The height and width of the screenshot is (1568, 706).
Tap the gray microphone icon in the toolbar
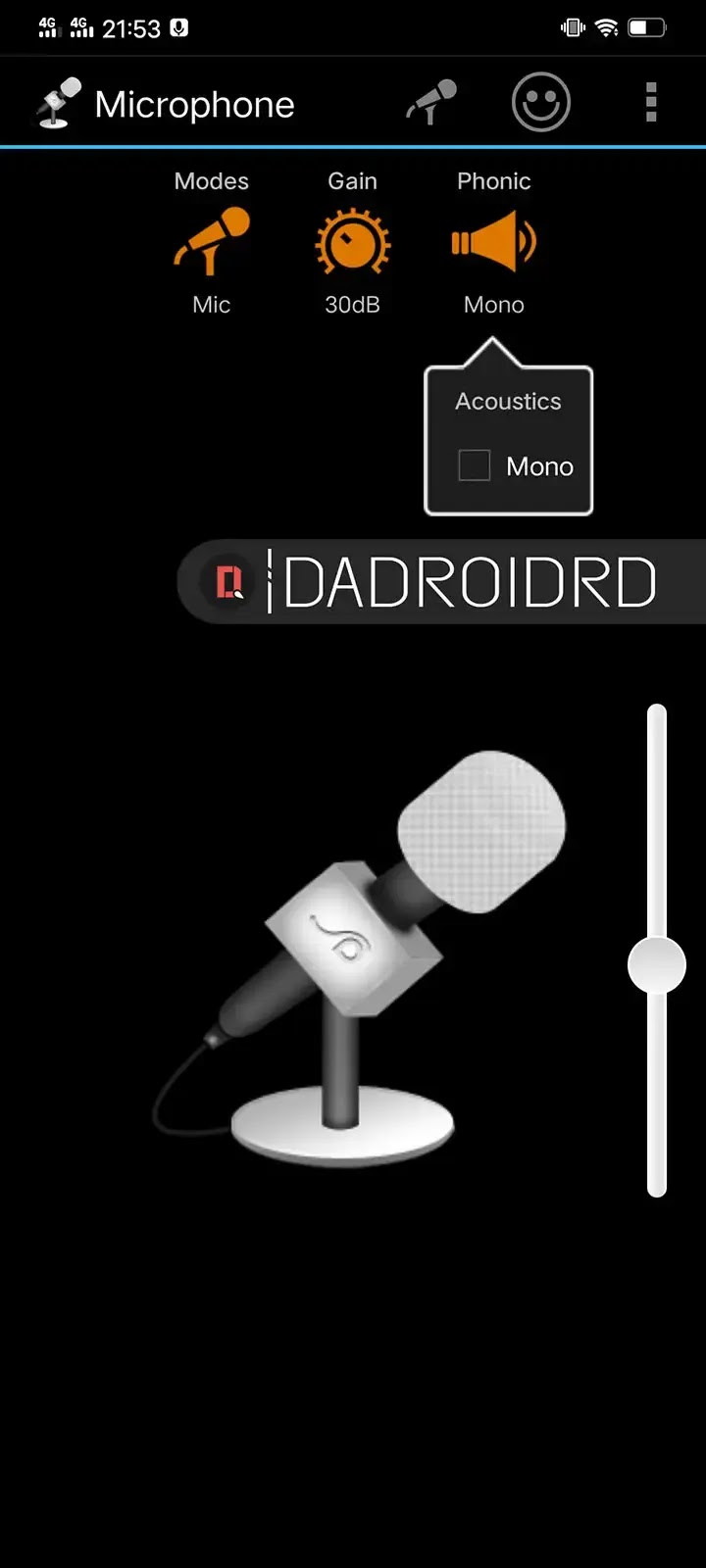[x=431, y=102]
